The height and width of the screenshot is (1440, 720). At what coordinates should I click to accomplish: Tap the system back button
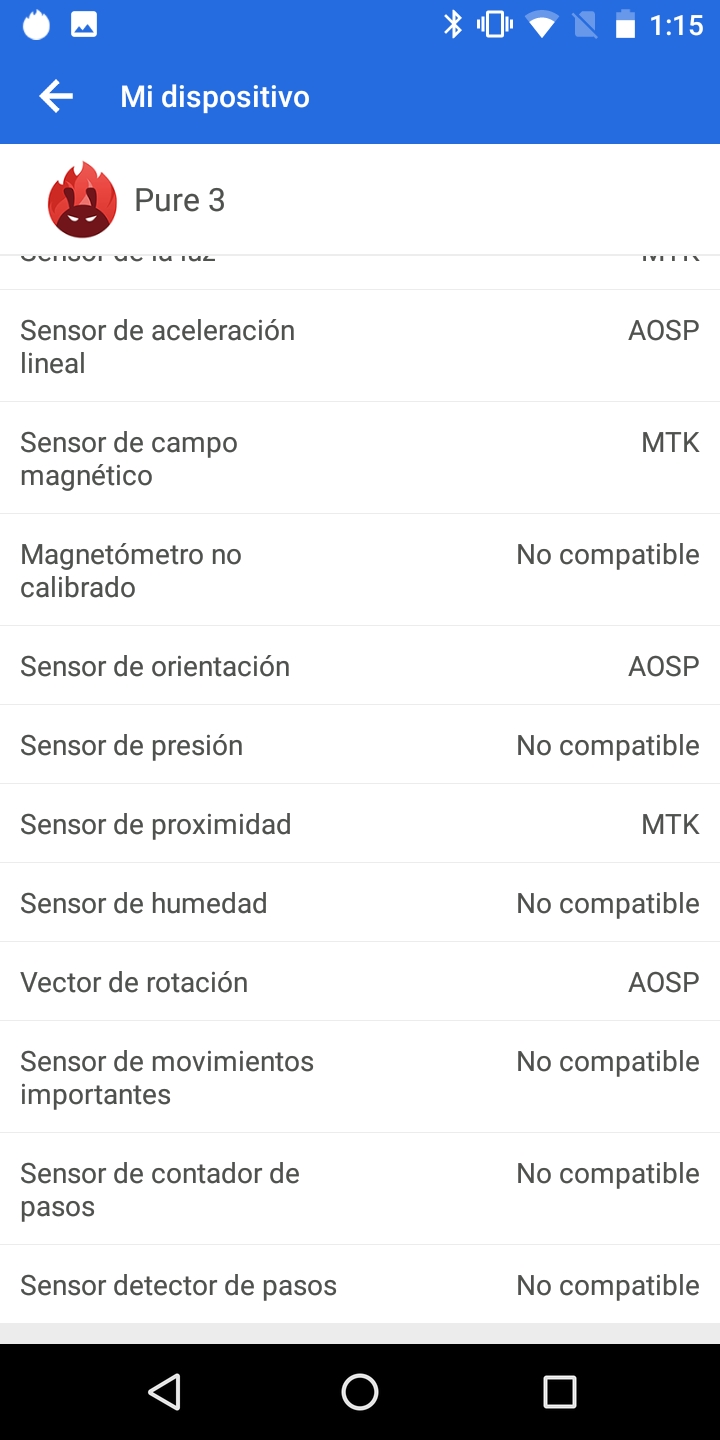point(164,1391)
